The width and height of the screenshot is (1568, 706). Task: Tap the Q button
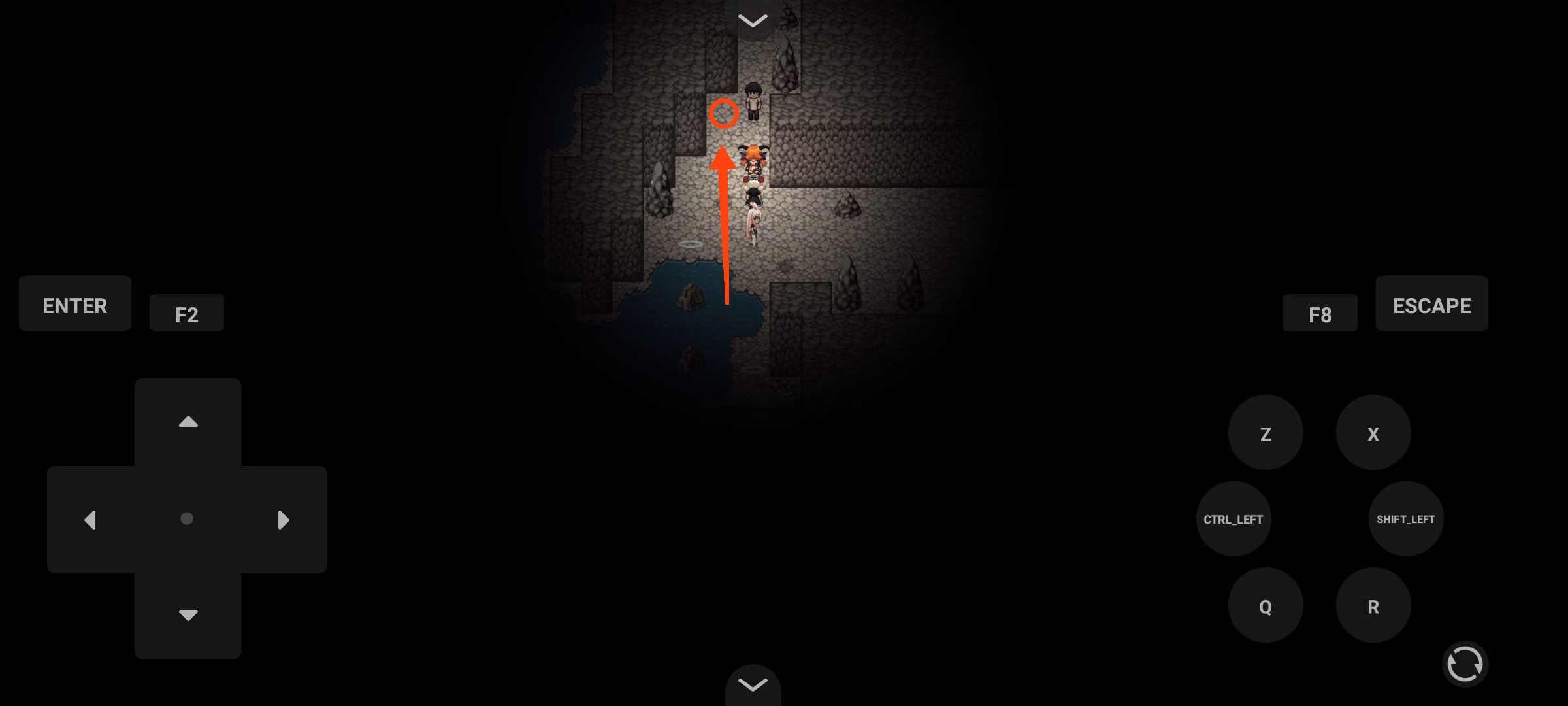coord(1266,605)
